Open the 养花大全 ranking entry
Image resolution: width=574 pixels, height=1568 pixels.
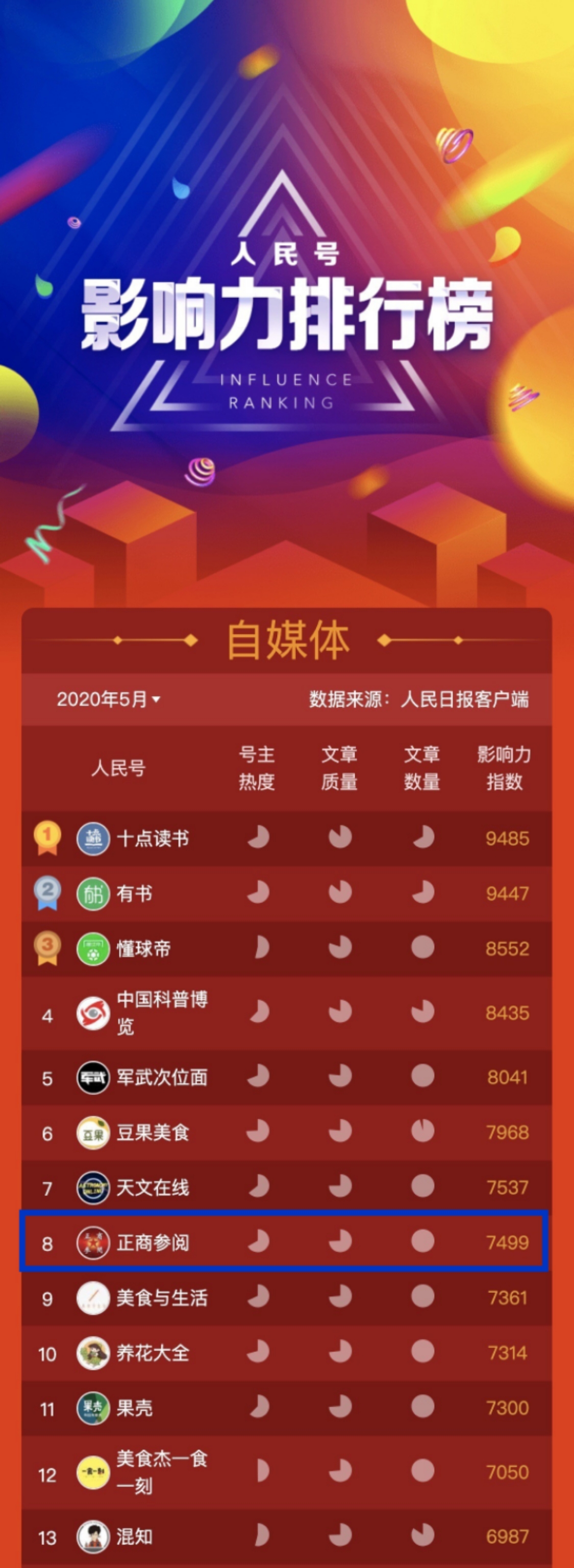point(153,1353)
